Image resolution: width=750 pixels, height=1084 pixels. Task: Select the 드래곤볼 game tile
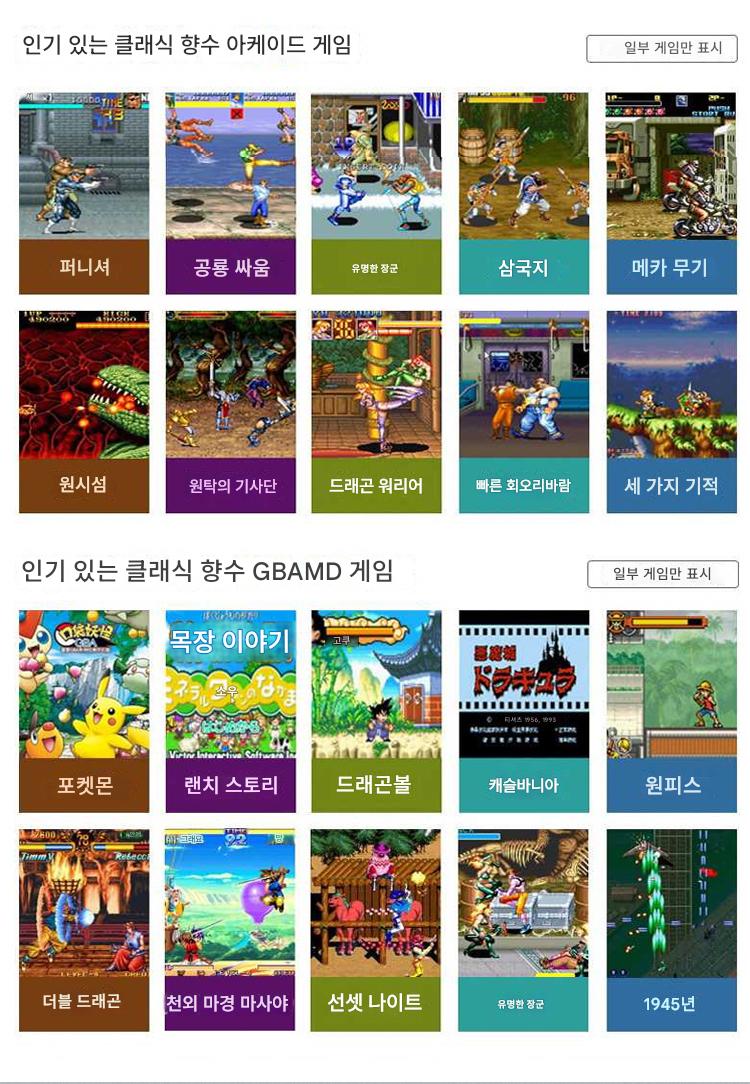pos(376,711)
